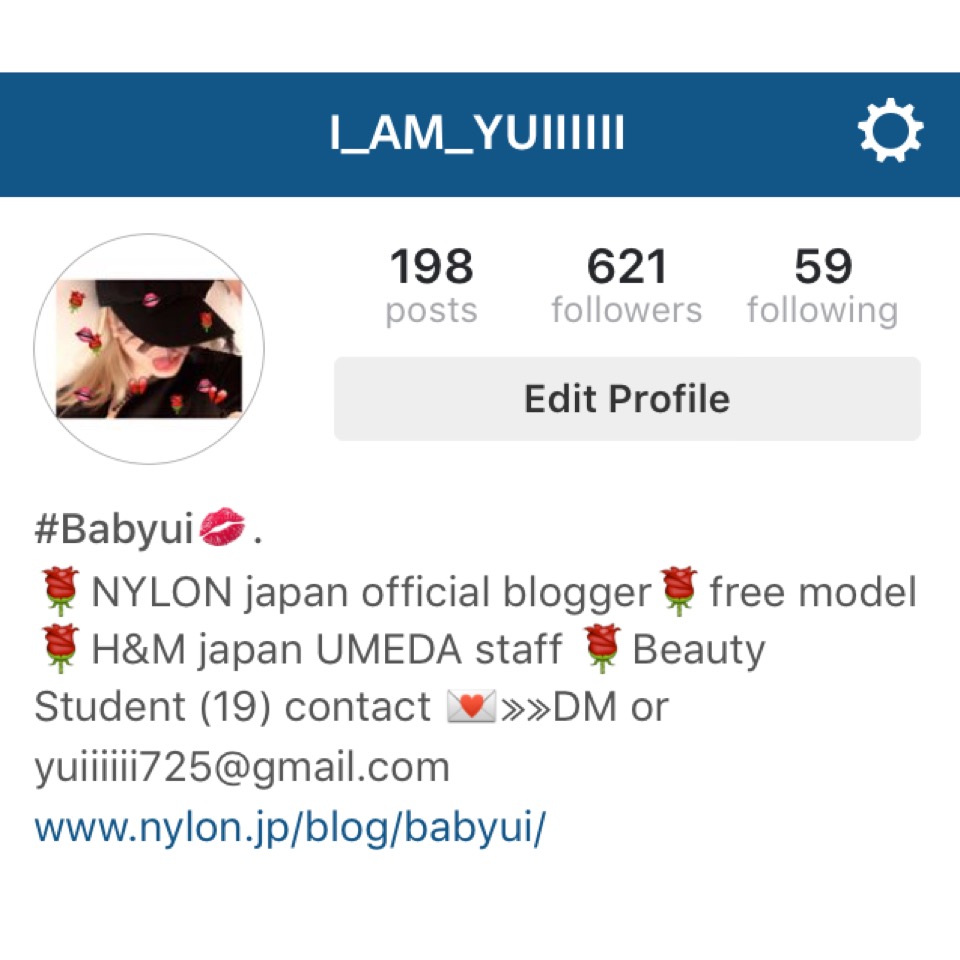View the 621 followers list

(627, 288)
